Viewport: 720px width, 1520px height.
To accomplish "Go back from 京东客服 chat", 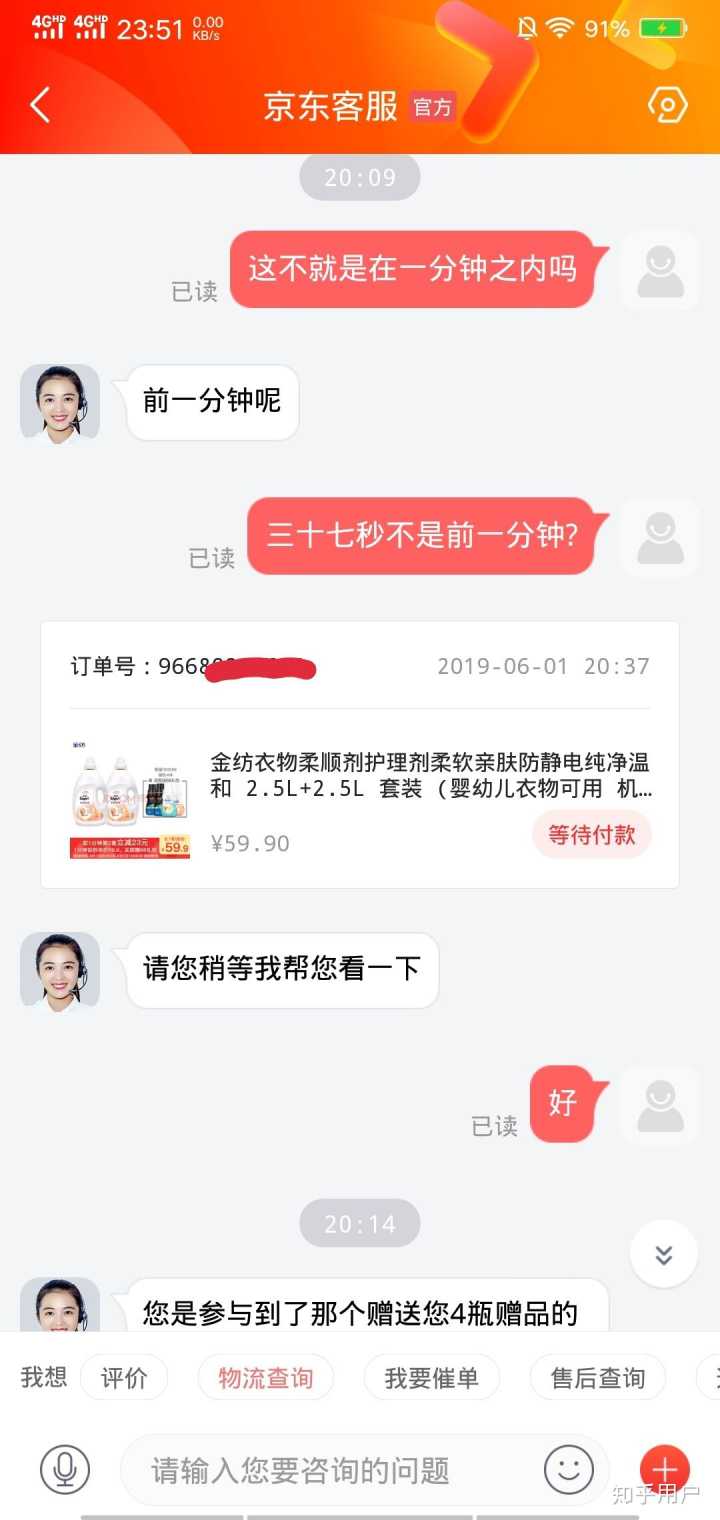I will [40, 105].
